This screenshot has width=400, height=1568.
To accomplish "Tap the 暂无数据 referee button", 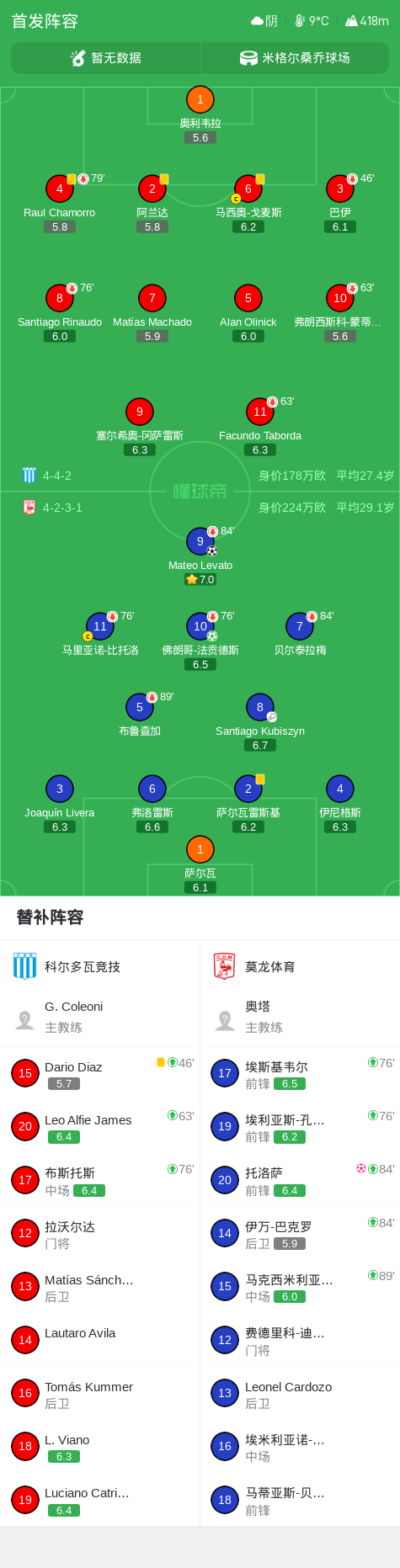I will point(106,58).
